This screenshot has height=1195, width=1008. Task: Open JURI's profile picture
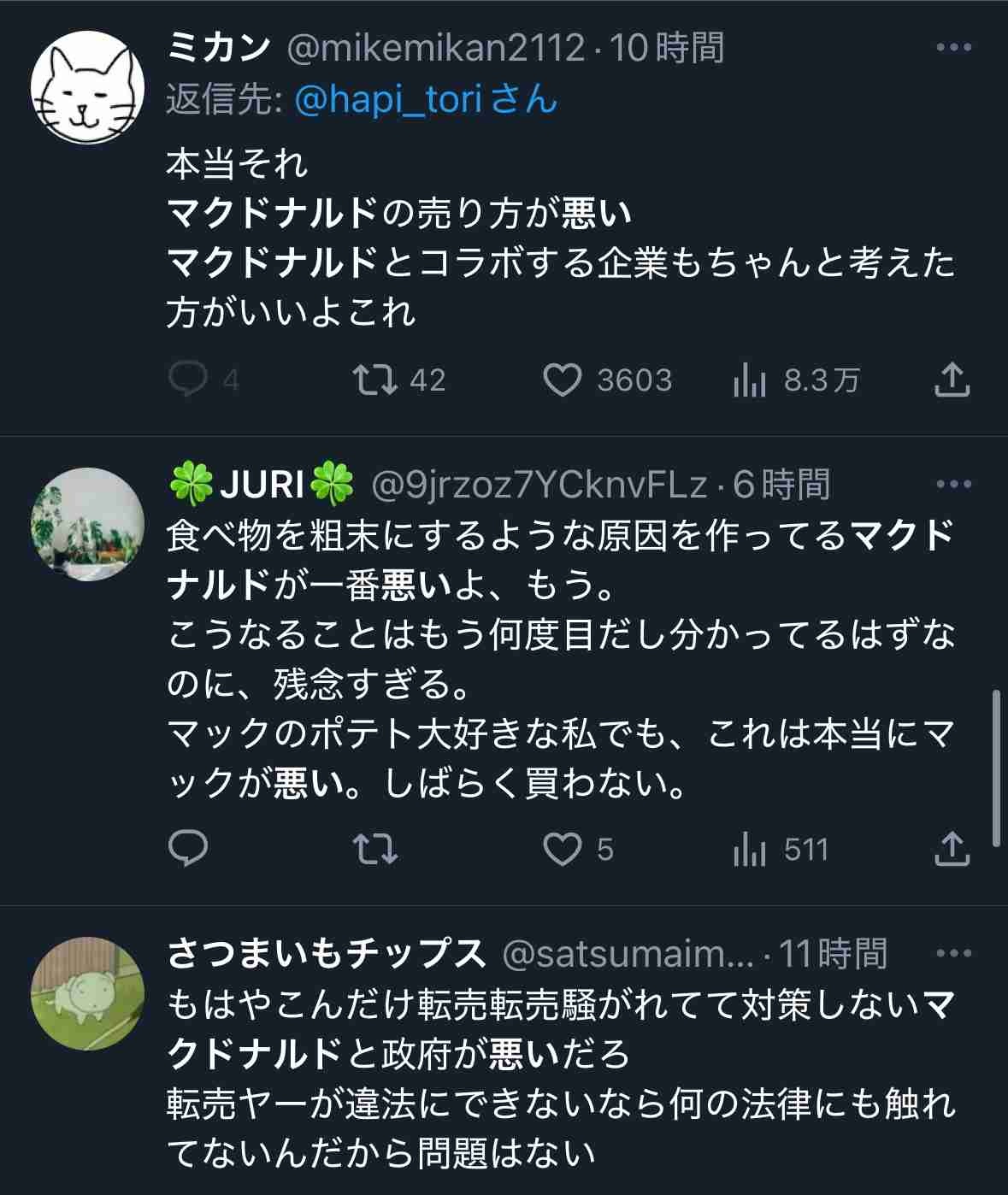click(x=87, y=523)
